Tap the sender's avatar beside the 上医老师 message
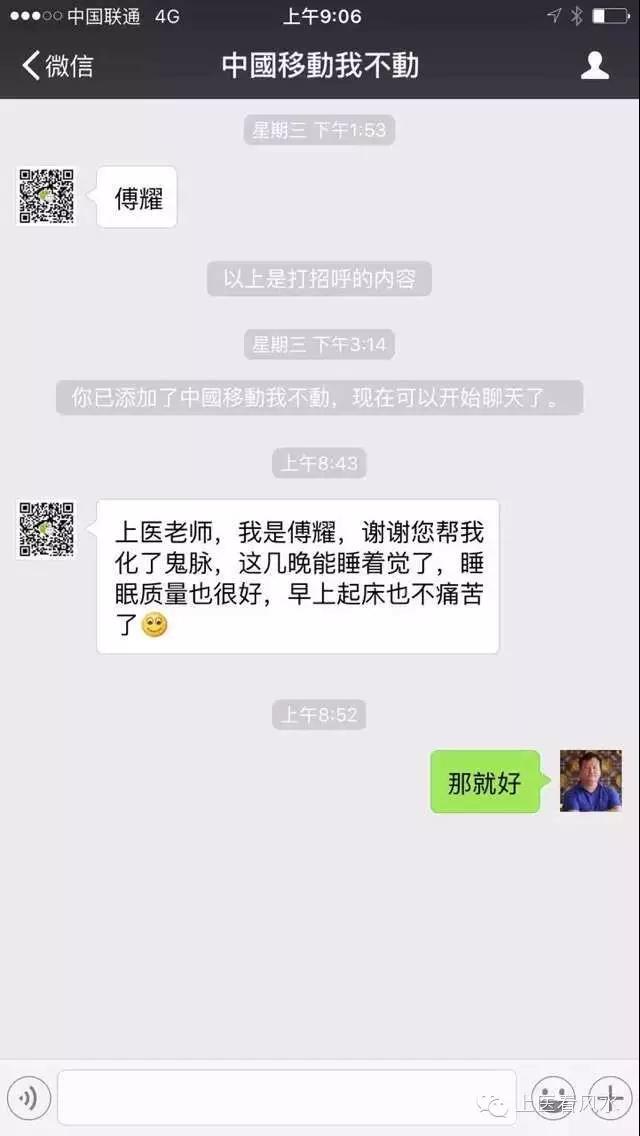Viewport: 640px width, 1136px height. pyautogui.click(x=46, y=530)
